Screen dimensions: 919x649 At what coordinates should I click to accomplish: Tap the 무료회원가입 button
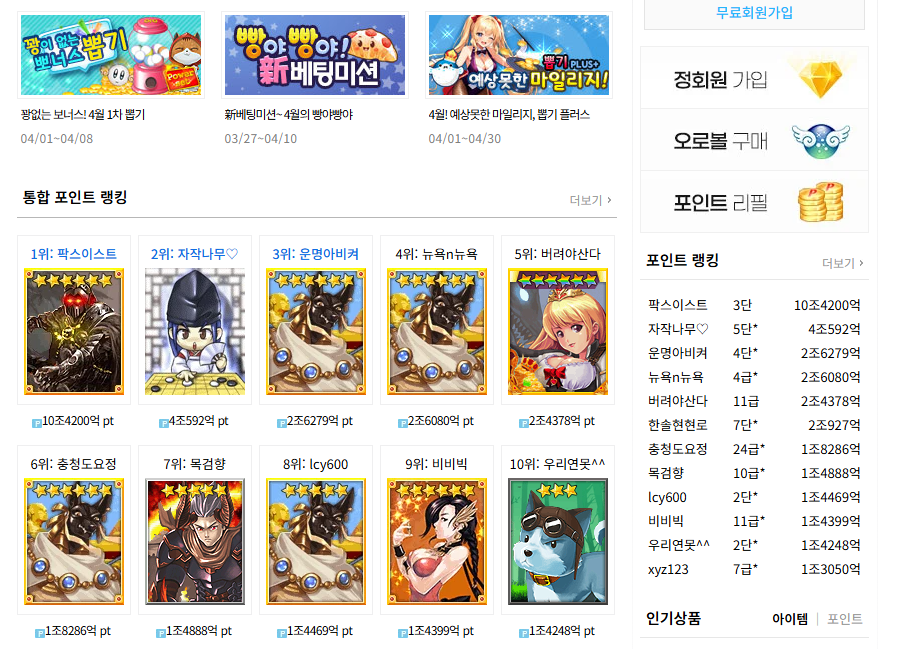pyautogui.click(x=754, y=13)
